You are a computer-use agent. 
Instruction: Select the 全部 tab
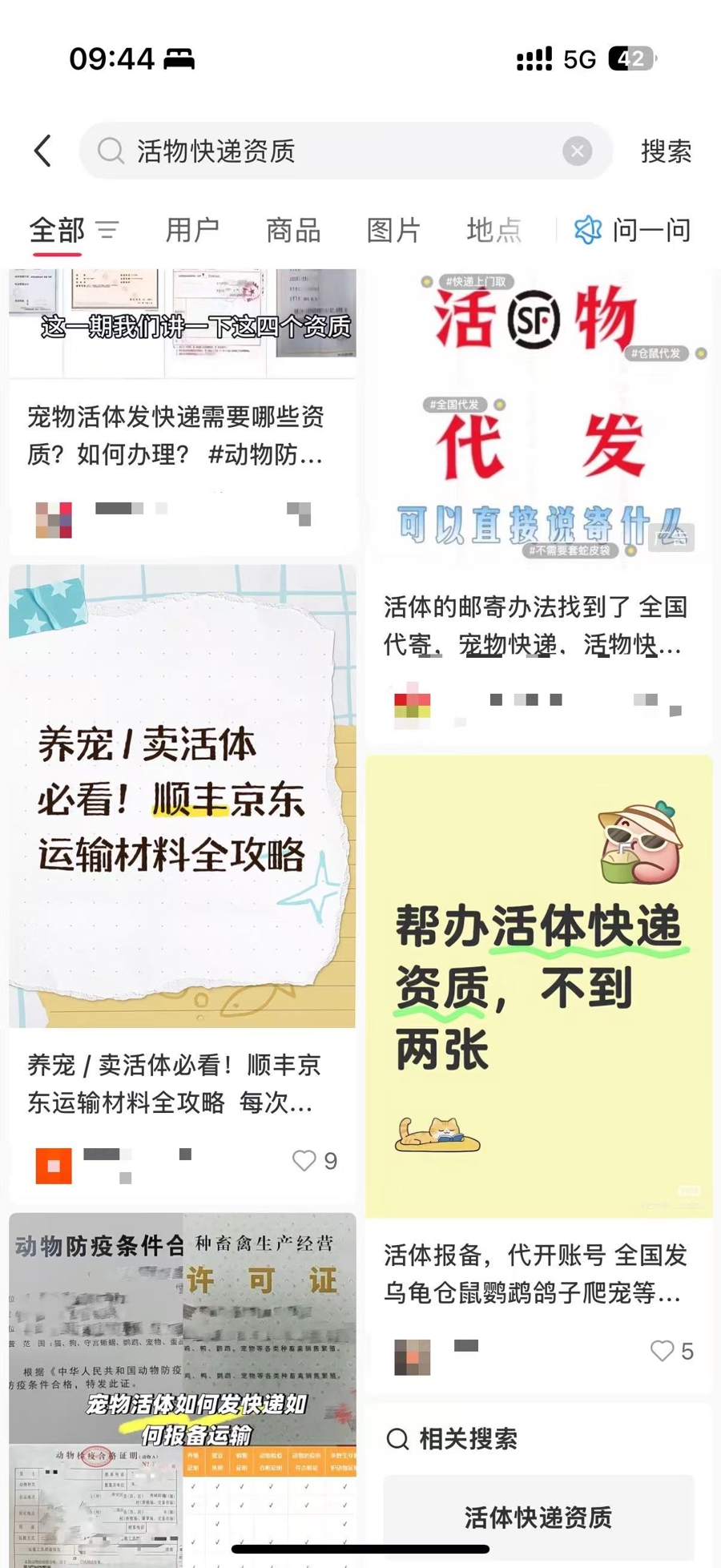[x=56, y=231]
